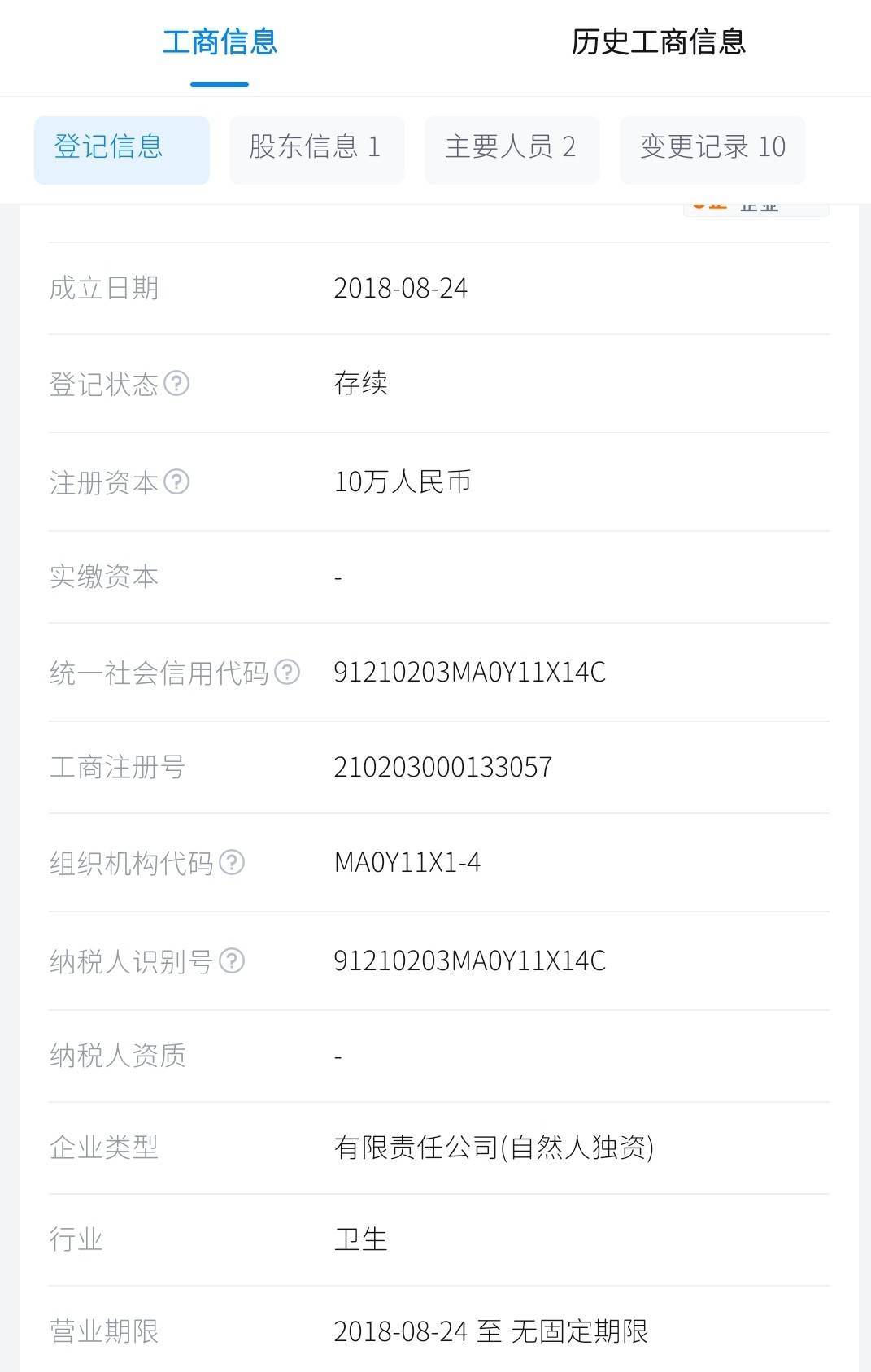Switch to the 工商信息 tab

(220, 42)
